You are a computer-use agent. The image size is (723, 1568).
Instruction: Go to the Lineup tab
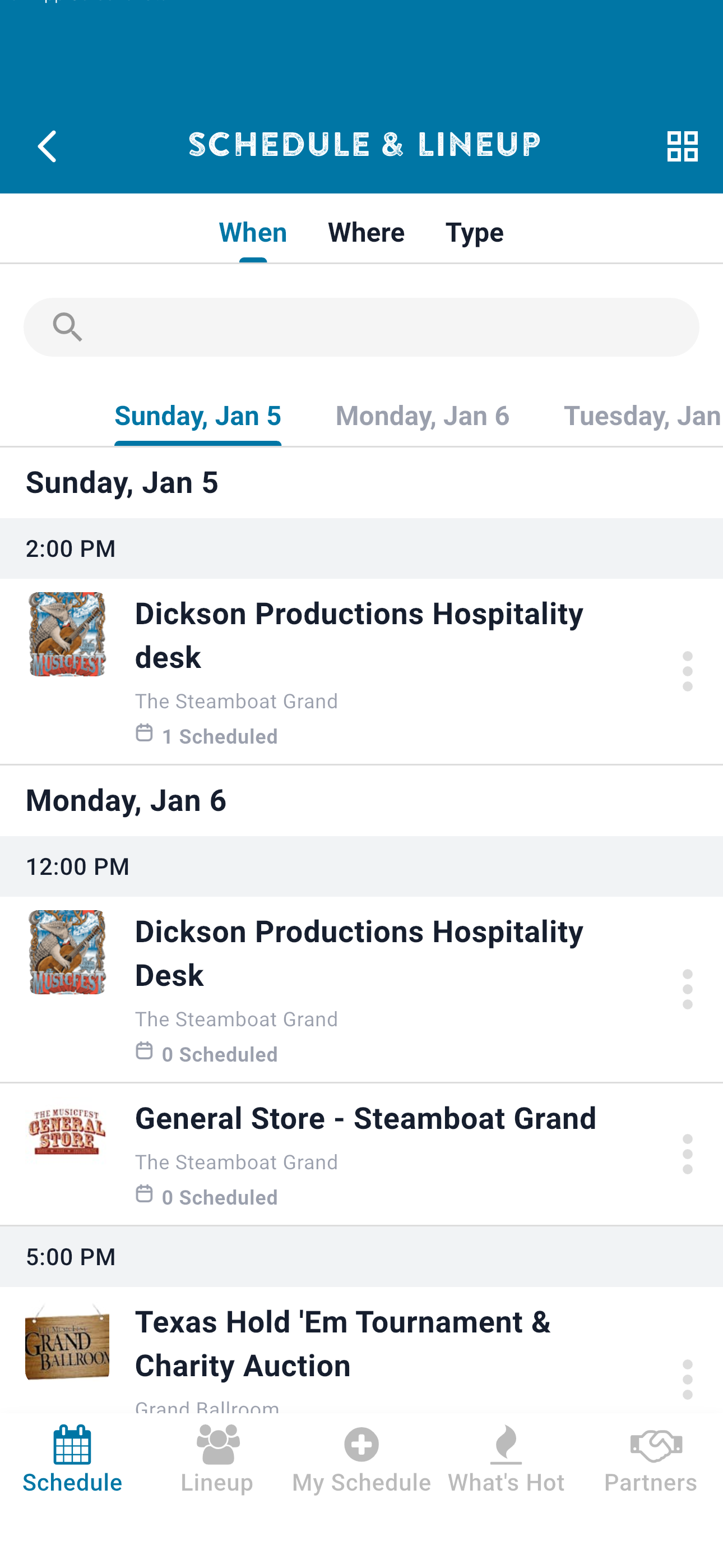(217, 1459)
